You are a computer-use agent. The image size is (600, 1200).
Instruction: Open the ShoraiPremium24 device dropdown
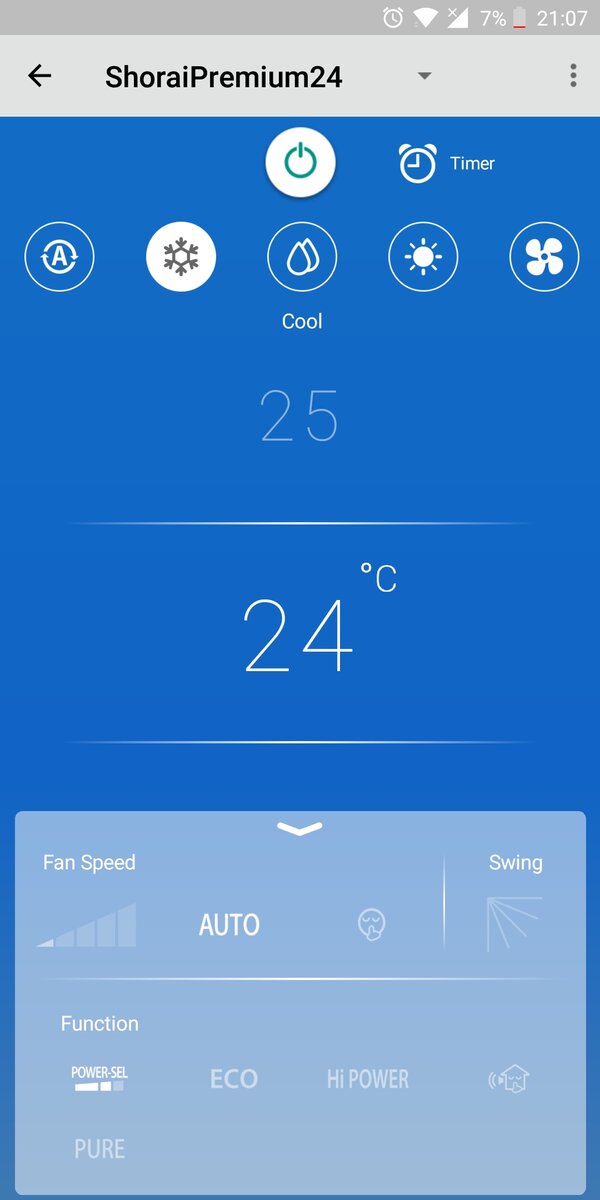point(424,76)
